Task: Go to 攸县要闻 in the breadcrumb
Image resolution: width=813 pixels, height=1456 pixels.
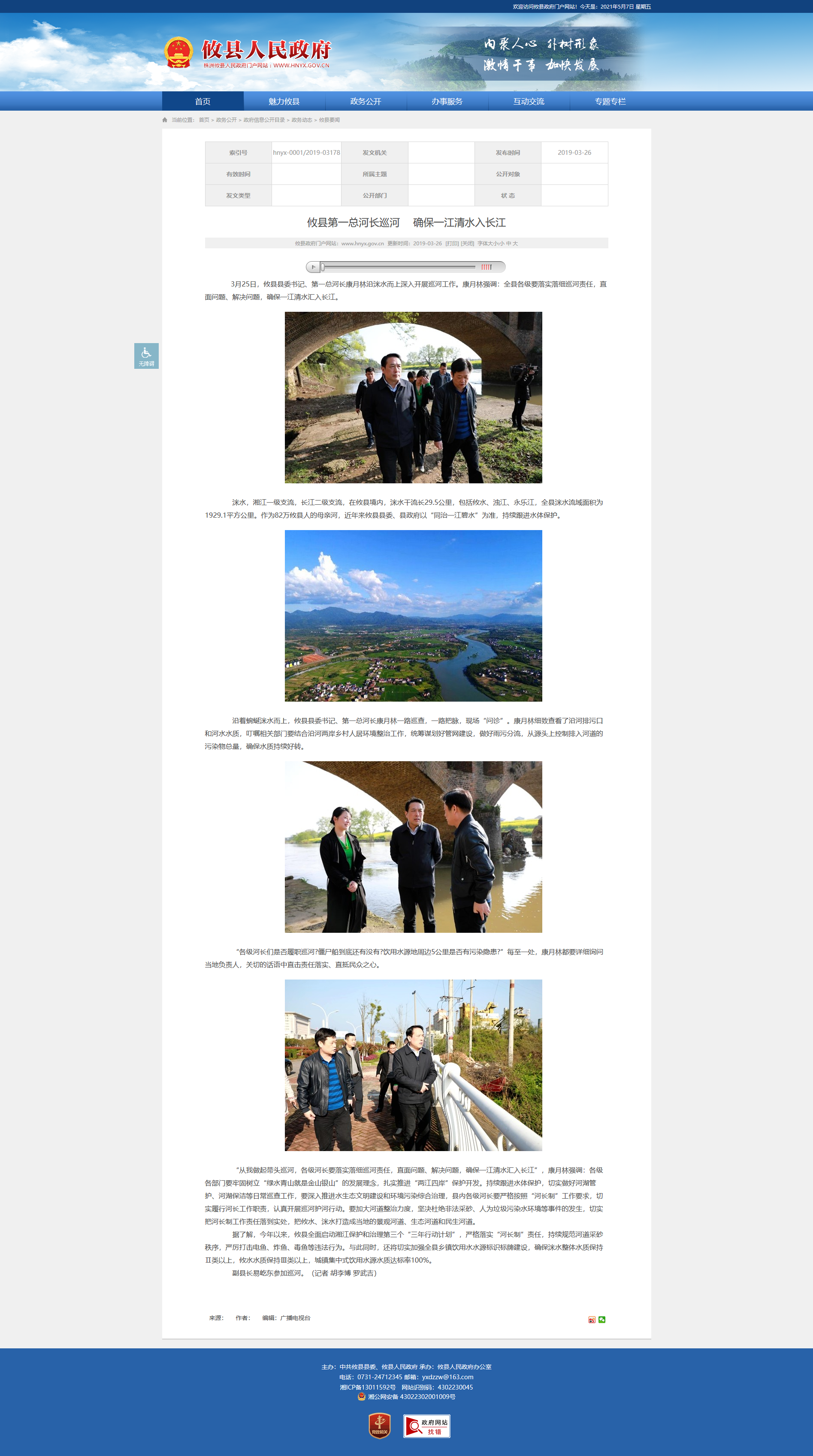Action: point(329,120)
